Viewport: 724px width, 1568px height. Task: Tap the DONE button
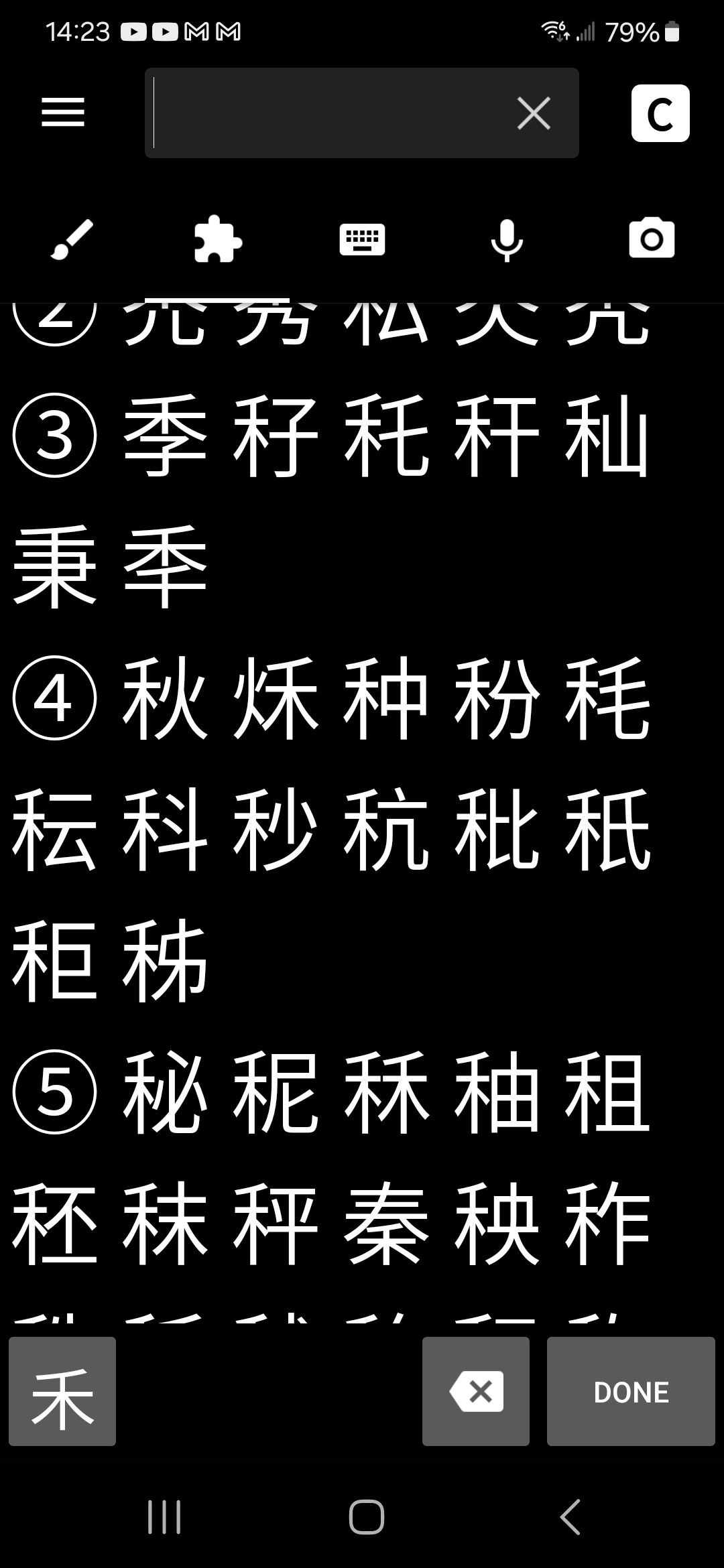631,1391
